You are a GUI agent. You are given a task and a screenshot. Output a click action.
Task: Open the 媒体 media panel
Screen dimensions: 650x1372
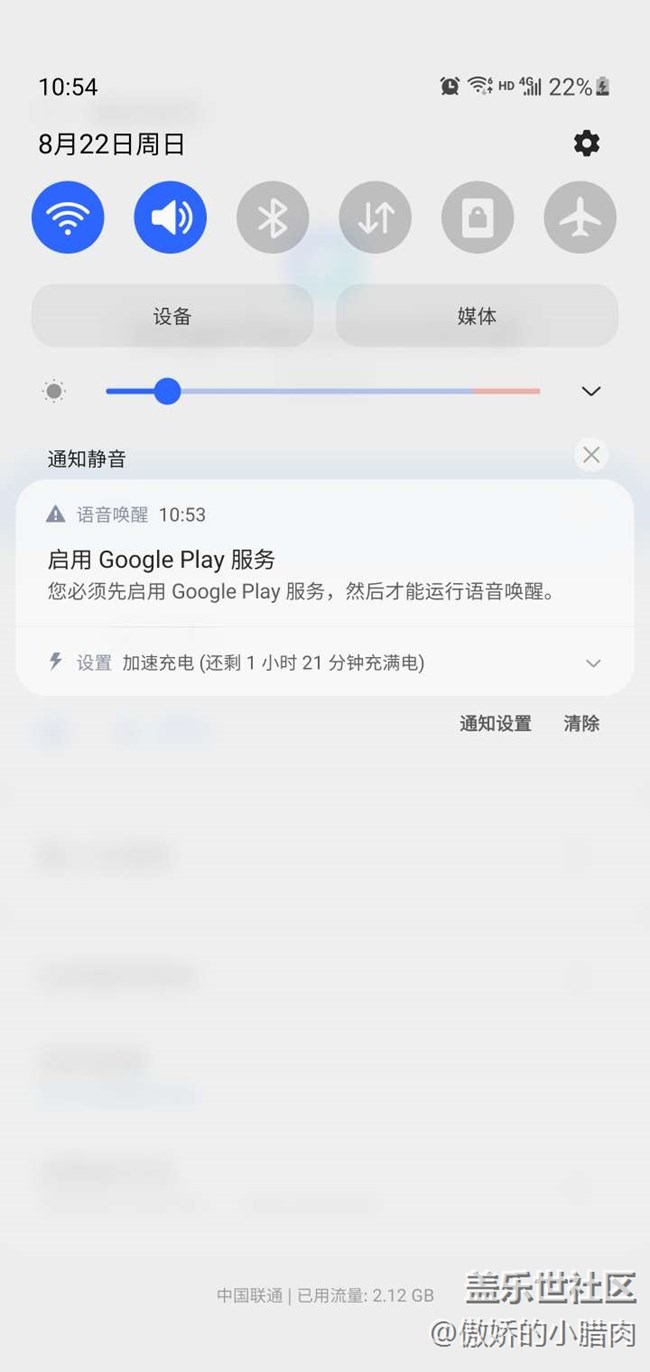(x=477, y=316)
